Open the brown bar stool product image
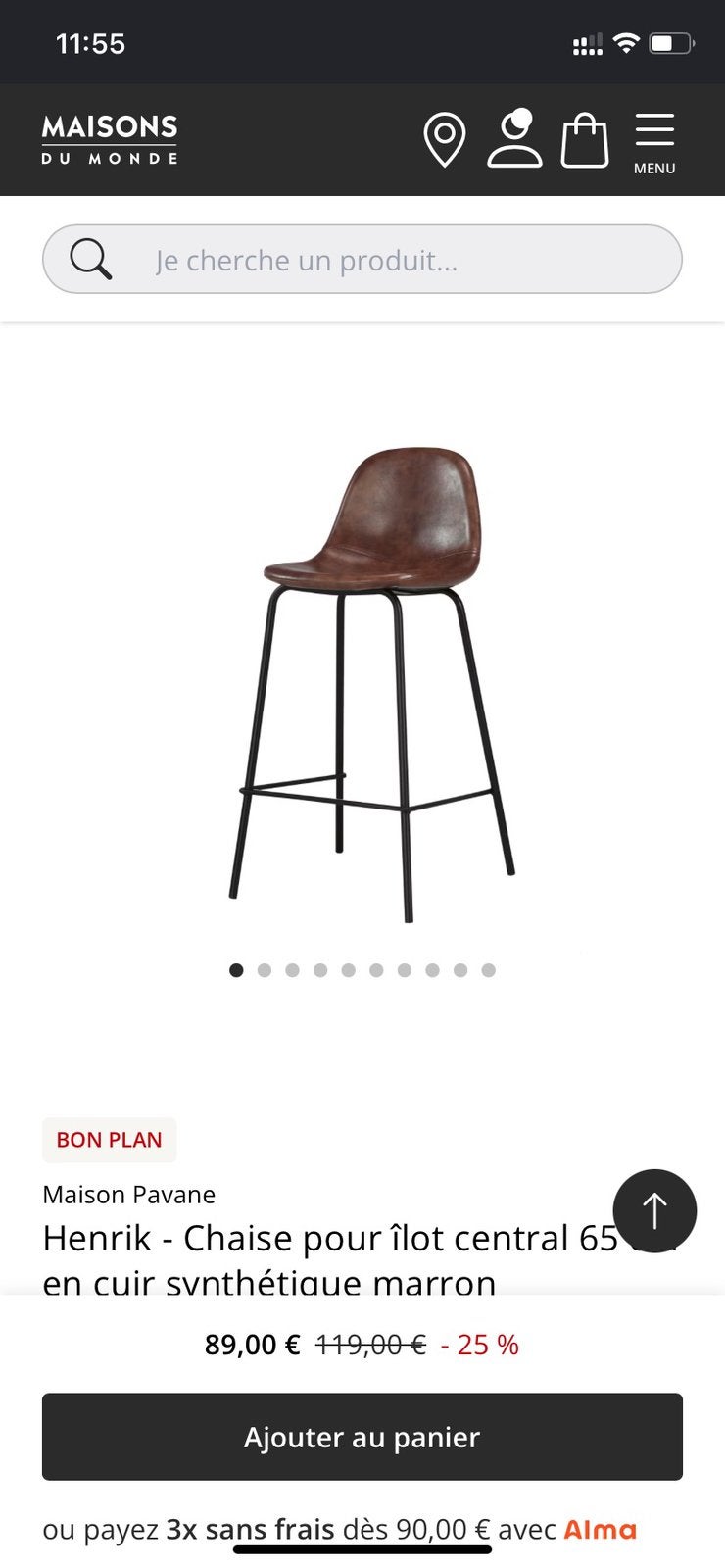The height and width of the screenshot is (1568, 725). click(x=372, y=683)
